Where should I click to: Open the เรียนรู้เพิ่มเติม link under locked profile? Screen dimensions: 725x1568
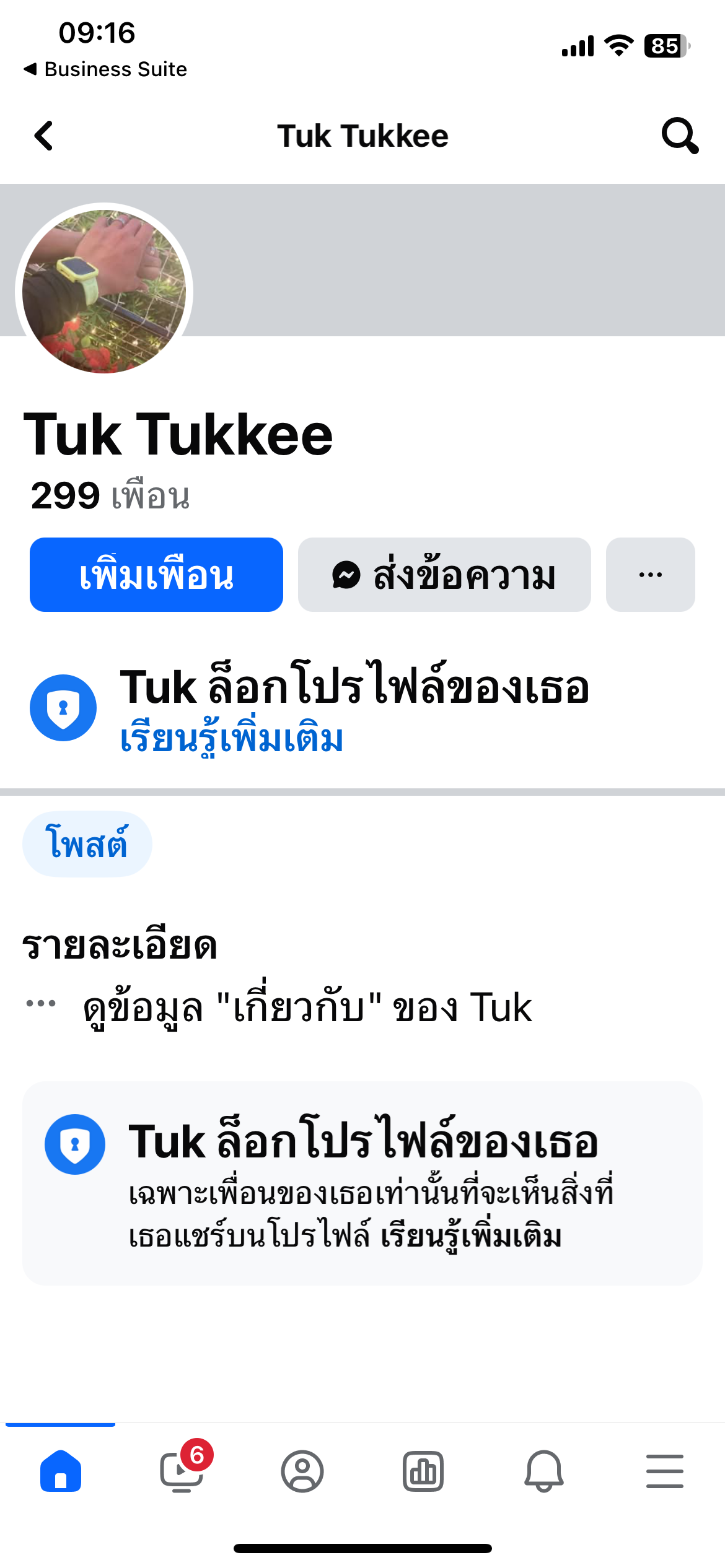click(232, 739)
